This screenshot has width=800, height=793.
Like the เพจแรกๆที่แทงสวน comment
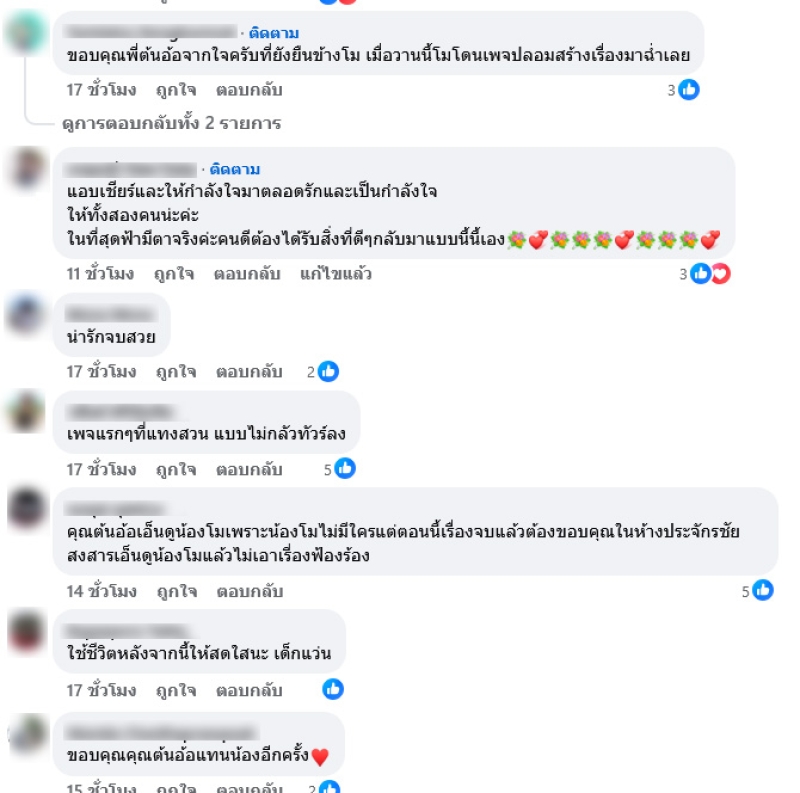(x=175, y=469)
